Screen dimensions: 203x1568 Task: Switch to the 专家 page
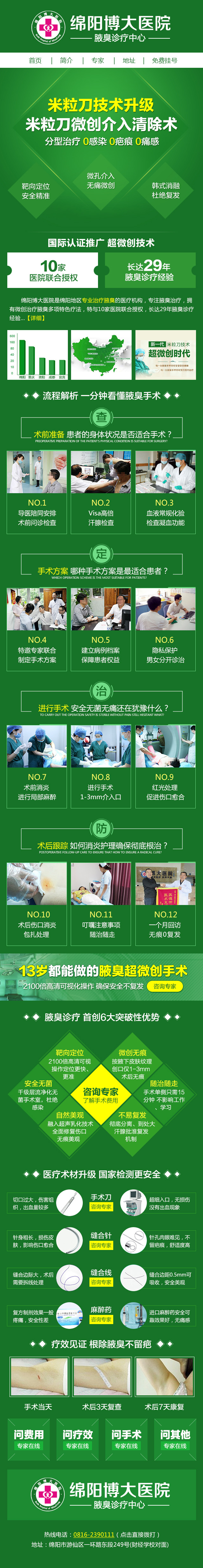click(x=98, y=60)
